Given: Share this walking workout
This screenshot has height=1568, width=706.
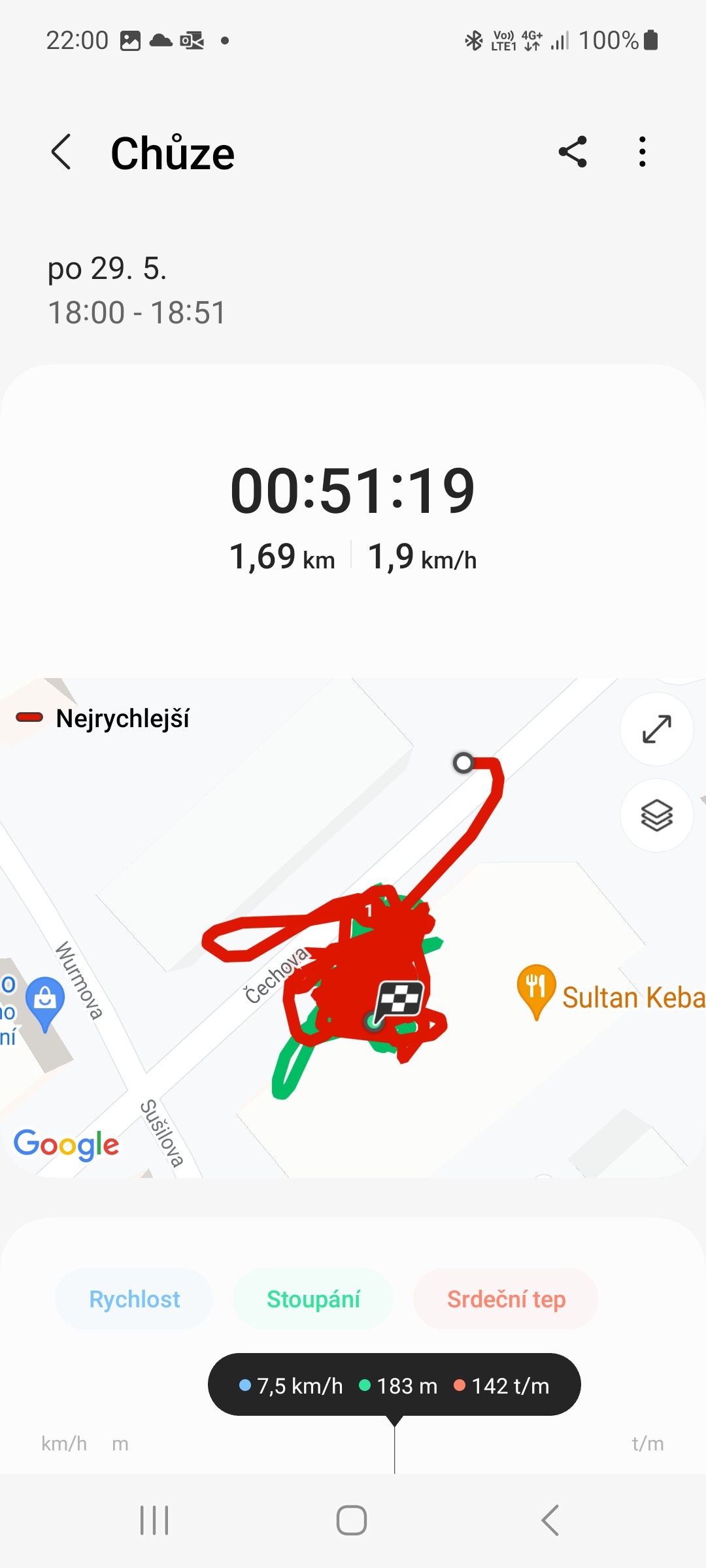Looking at the screenshot, I should 573,152.
